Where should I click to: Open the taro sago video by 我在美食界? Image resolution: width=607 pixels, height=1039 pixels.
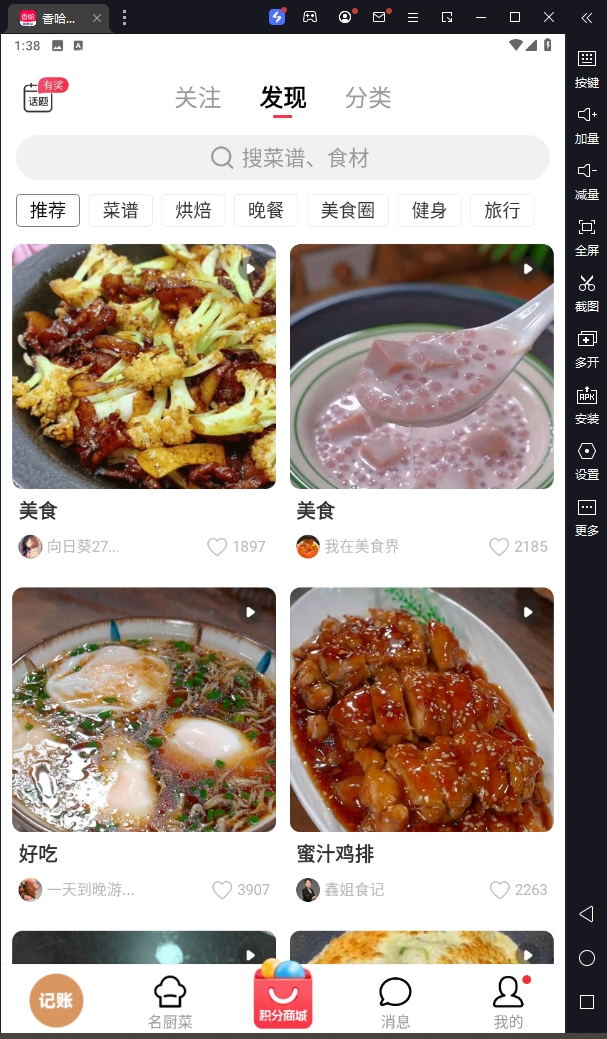tap(421, 366)
